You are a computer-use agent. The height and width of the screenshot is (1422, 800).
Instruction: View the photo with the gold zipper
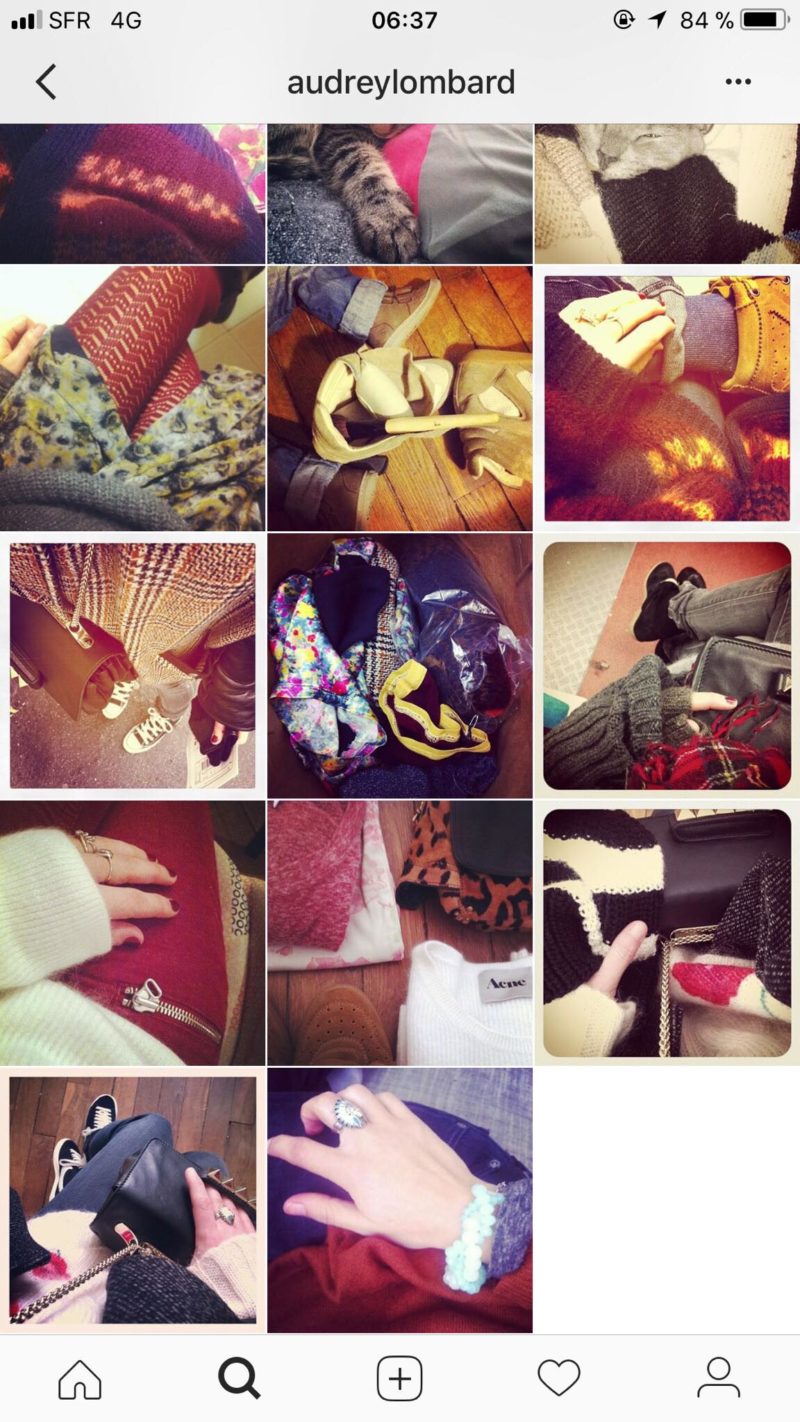coord(132,932)
